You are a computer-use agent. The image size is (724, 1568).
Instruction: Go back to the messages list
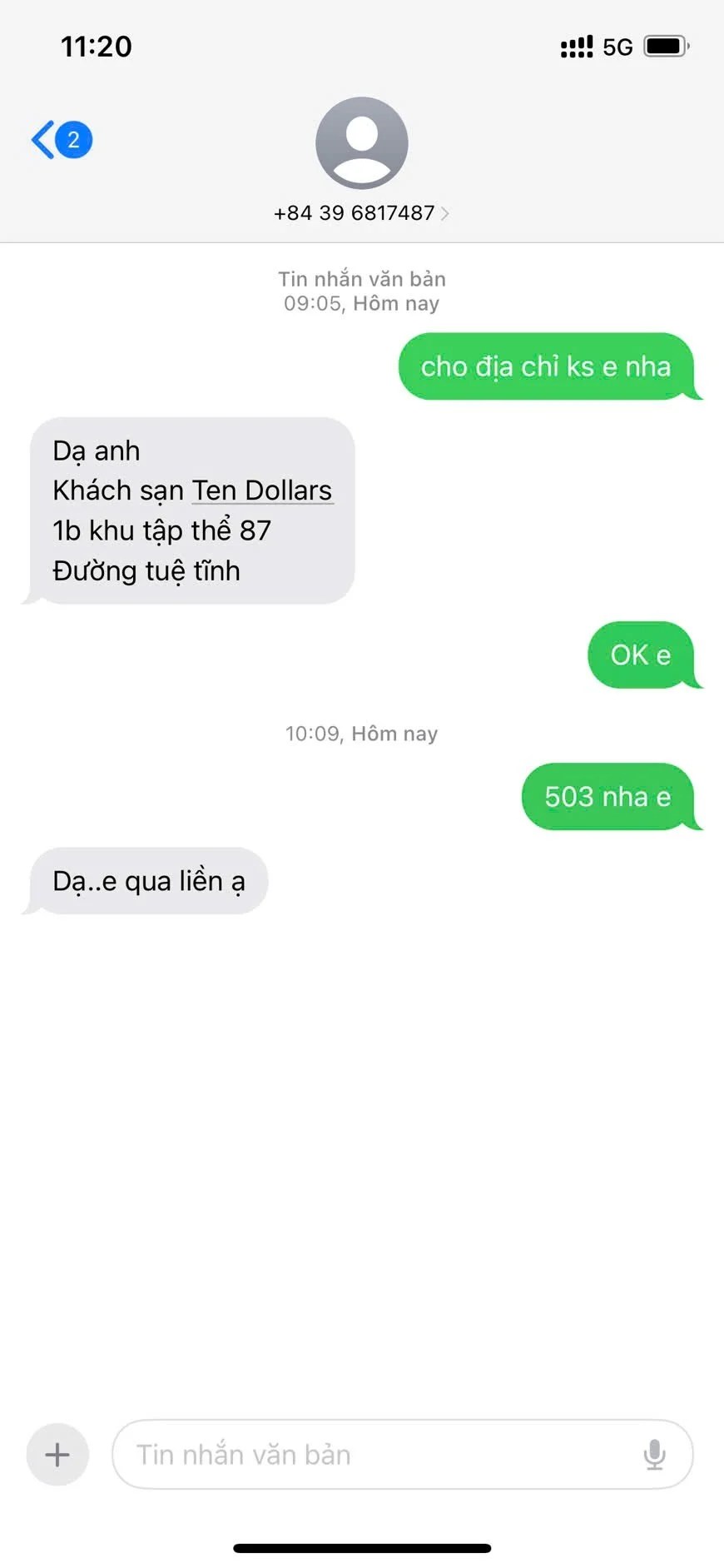point(60,140)
